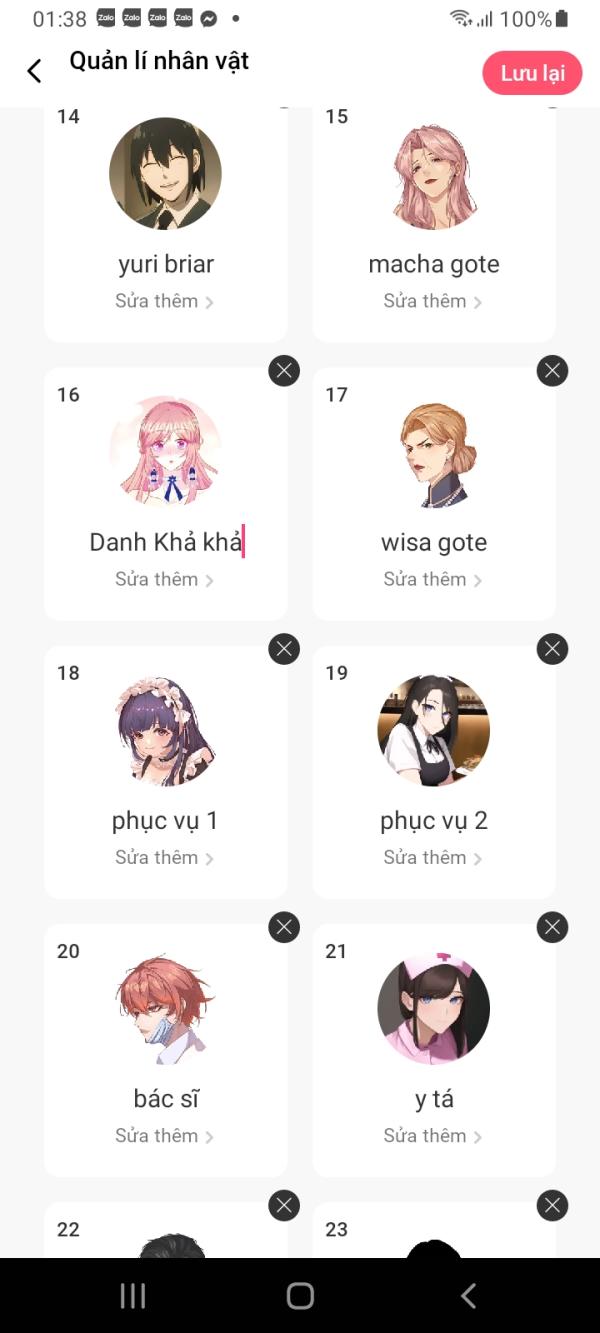Remove the bác sĩ character
Viewport: 600px width, 1333px height.
click(284, 927)
